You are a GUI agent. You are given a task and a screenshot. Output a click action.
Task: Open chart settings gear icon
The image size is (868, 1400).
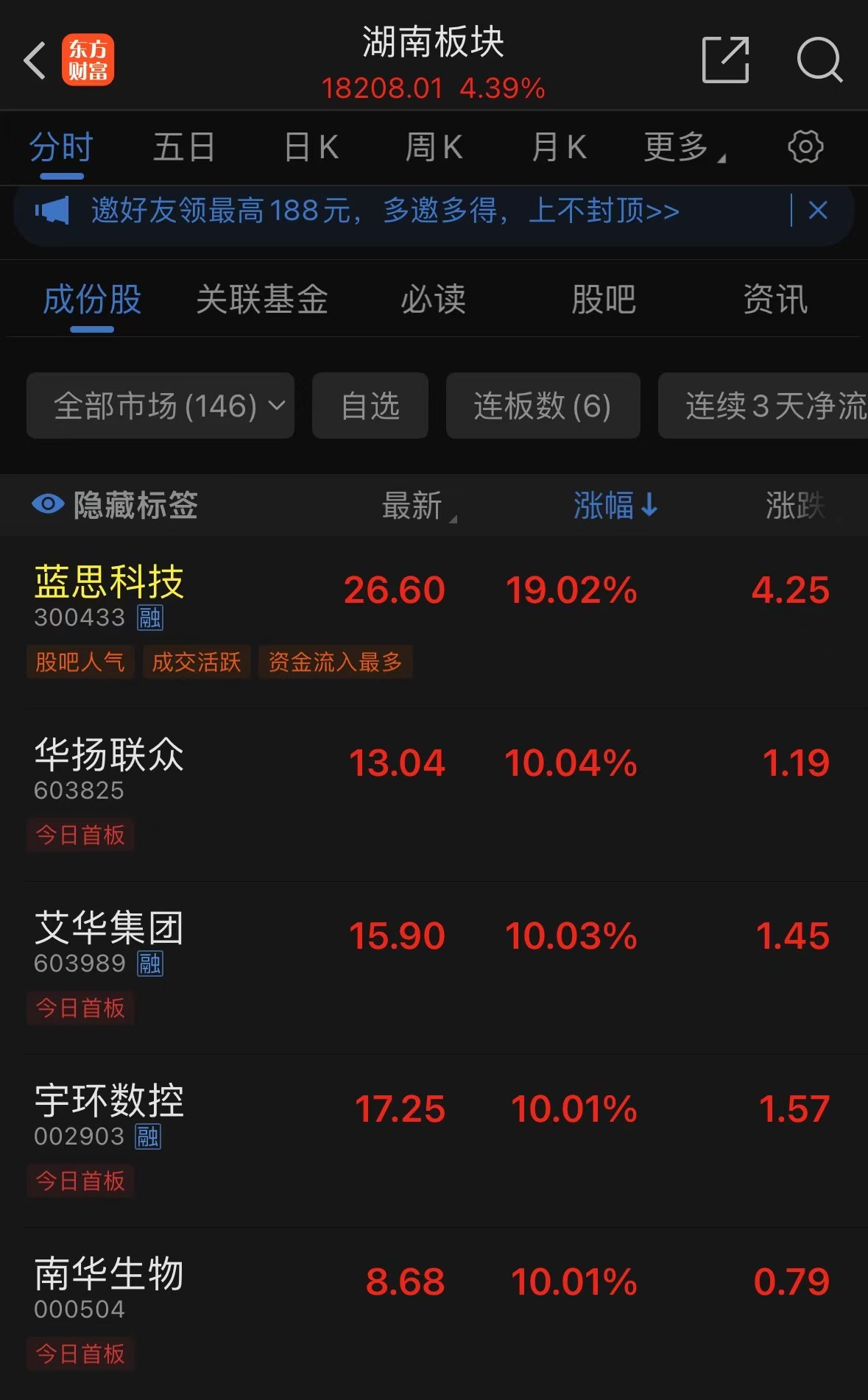pyautogui.click(x=805, y=147)
